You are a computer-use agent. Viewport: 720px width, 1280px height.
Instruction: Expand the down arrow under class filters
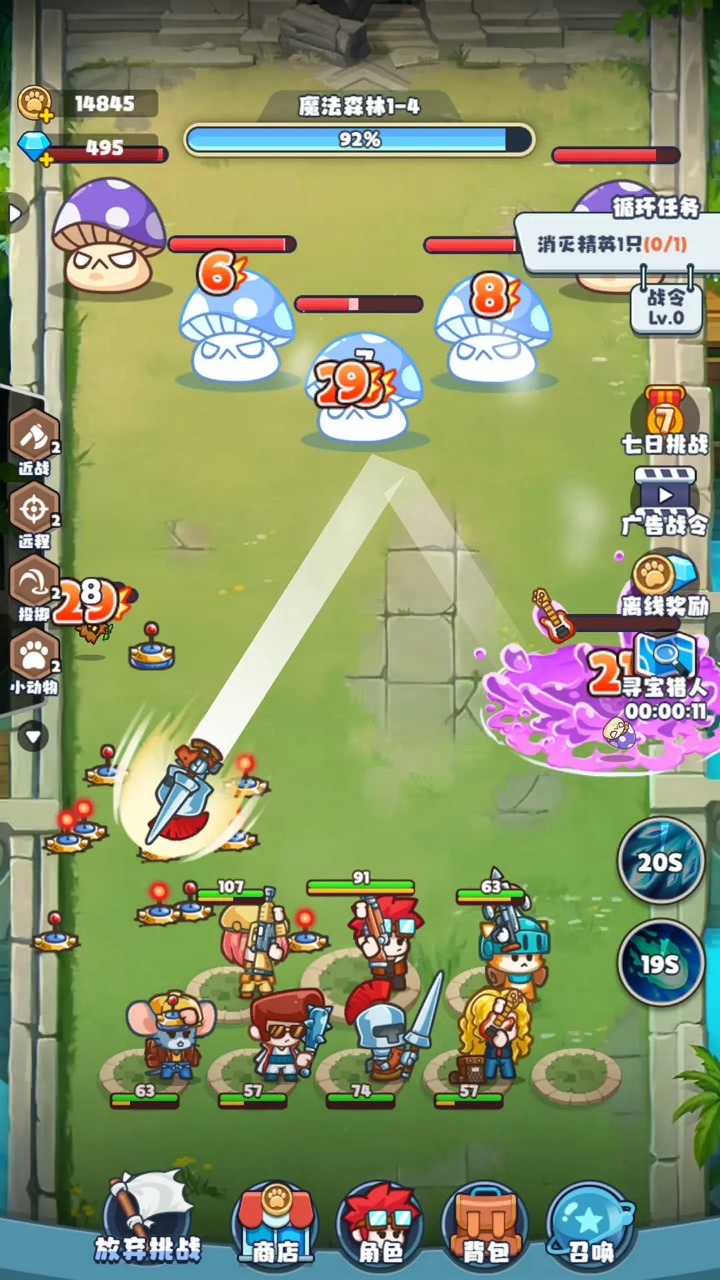[33, 736]
